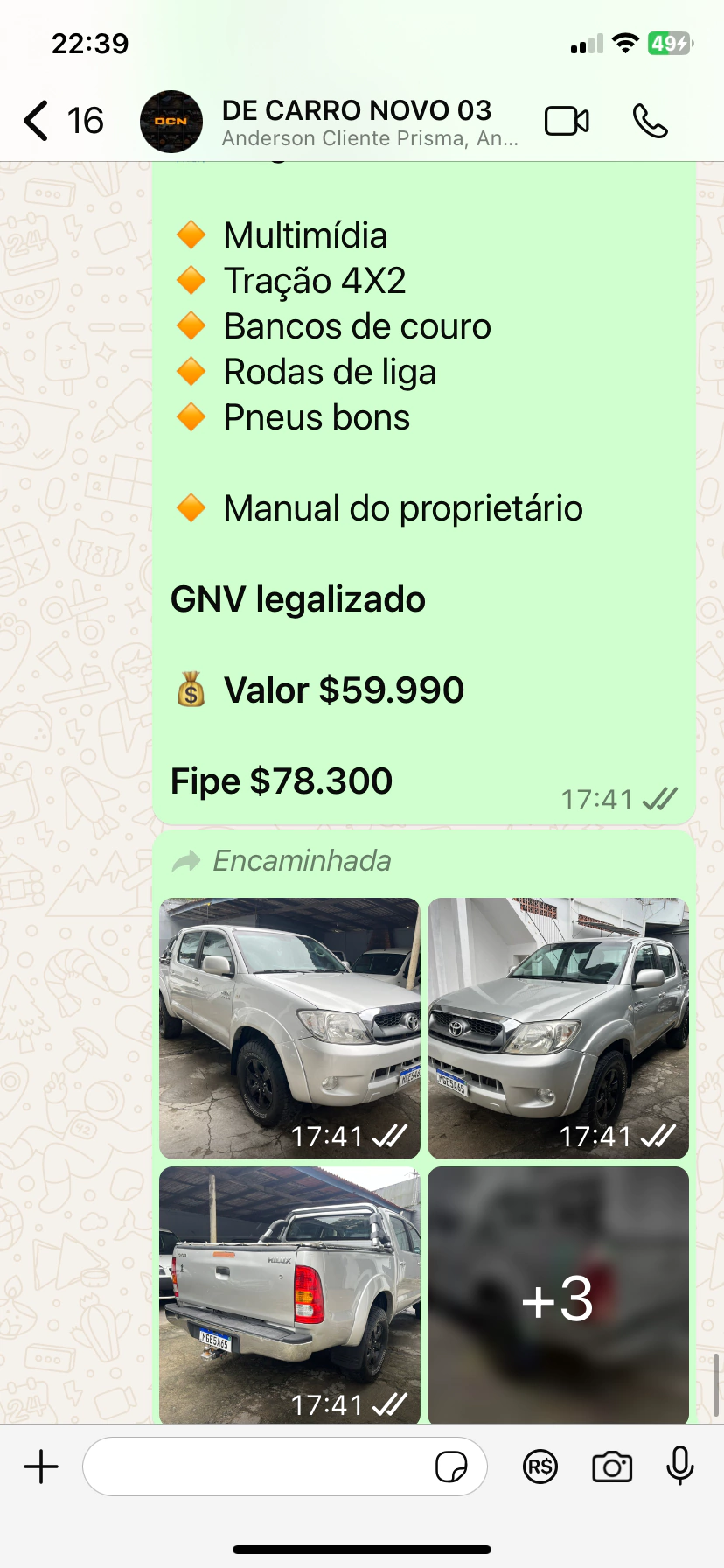View the +3 remaining photos
This screenshot has width=724, height=1568.
[558, 1295]
